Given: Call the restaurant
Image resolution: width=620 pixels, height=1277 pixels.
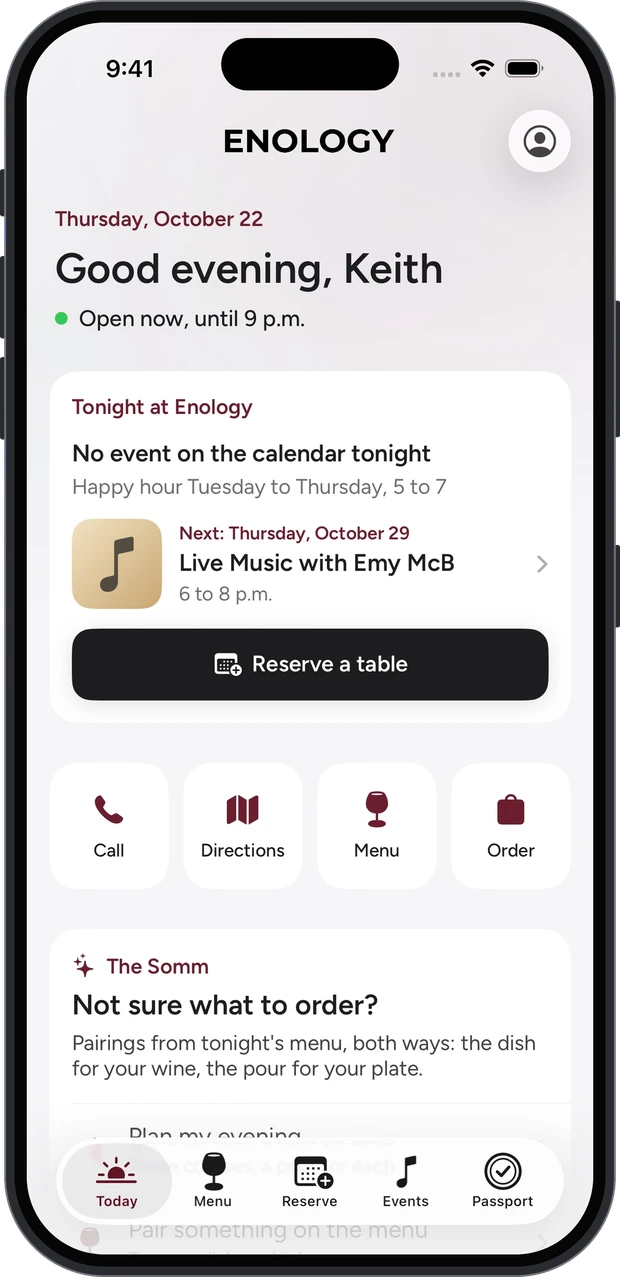Looking at the screenshot, I should (109, 826).
